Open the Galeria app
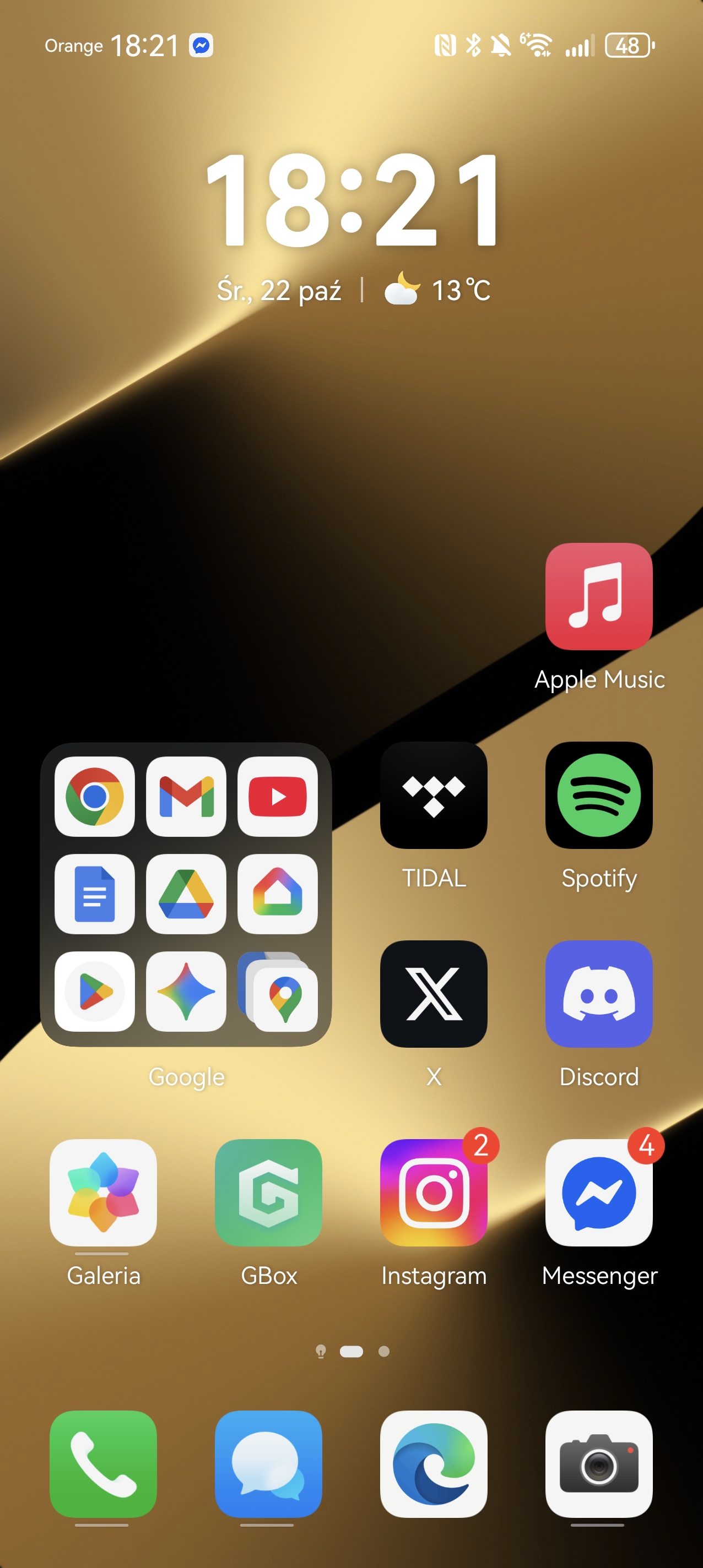This screenshot has width=703, height=1568. [103, 1192]
